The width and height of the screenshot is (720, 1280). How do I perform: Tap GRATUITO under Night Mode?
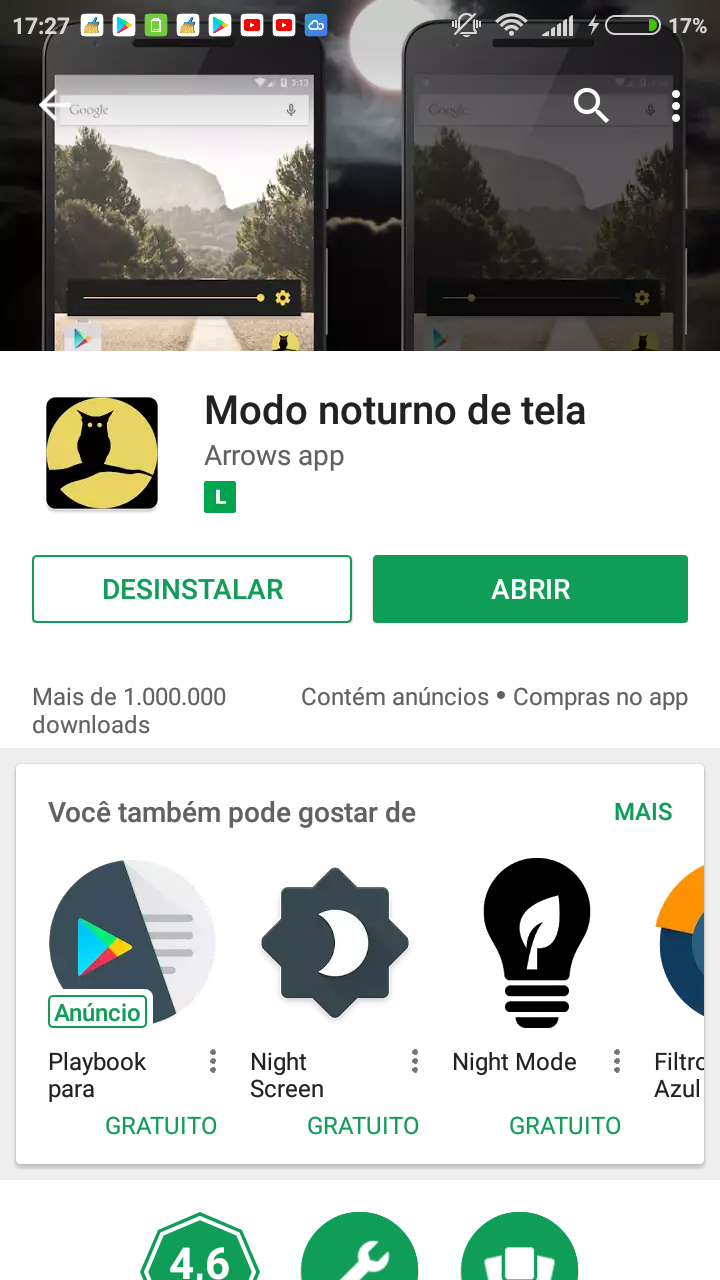coord(565,1125)
